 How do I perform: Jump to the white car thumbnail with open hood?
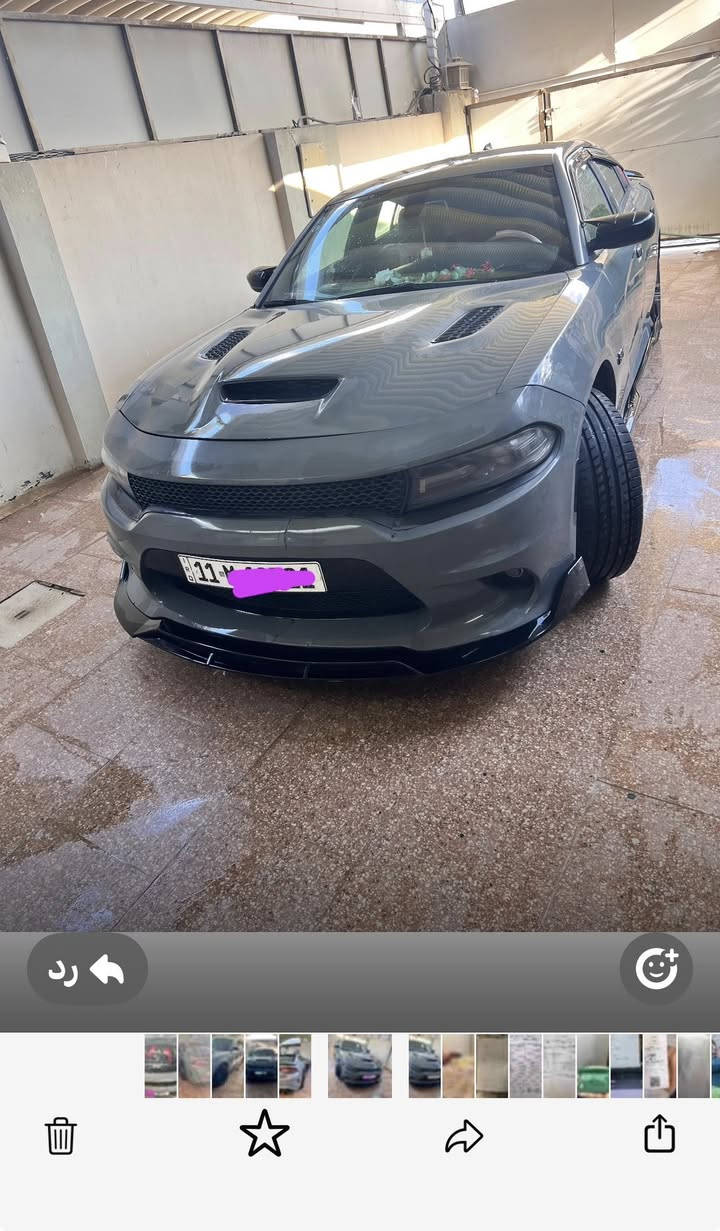[295, 1066]
